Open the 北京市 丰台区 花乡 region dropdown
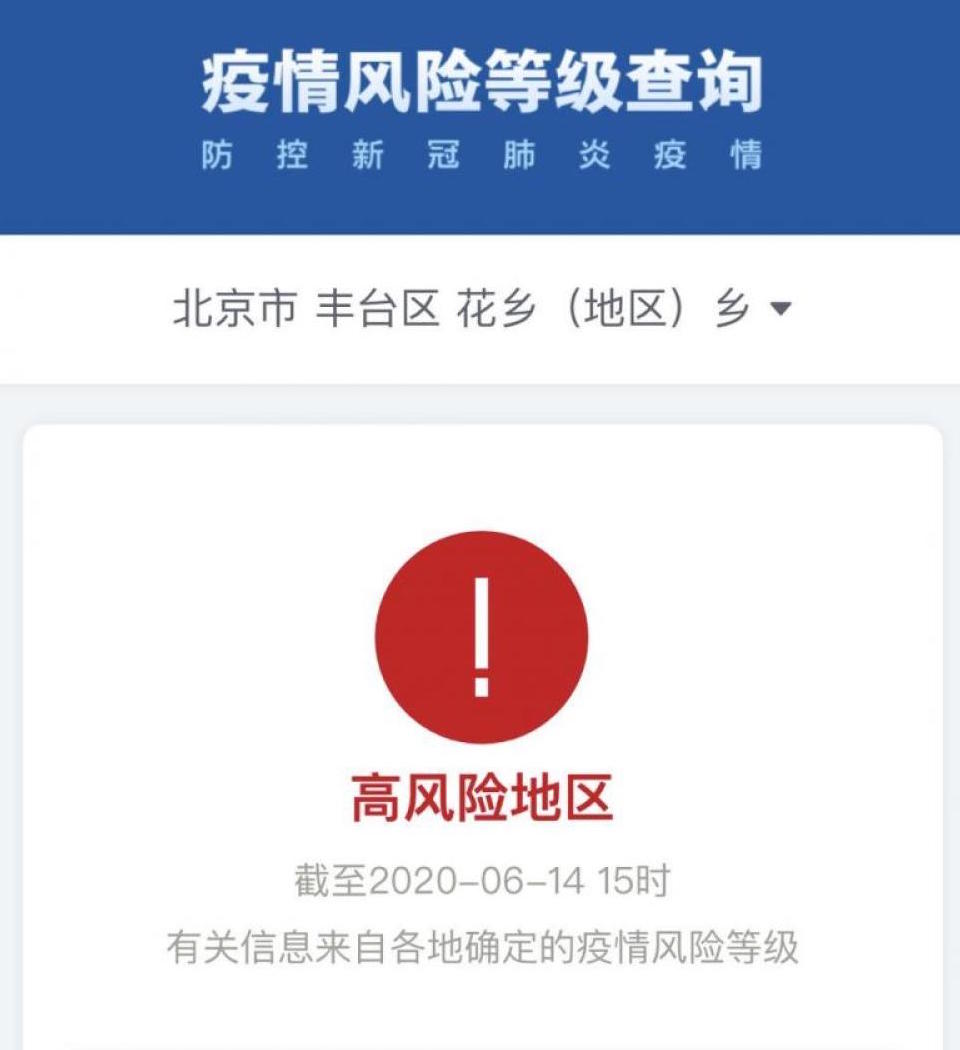Image resolution: width=960 pixels, height=1050 pixels. pos(481,309)
